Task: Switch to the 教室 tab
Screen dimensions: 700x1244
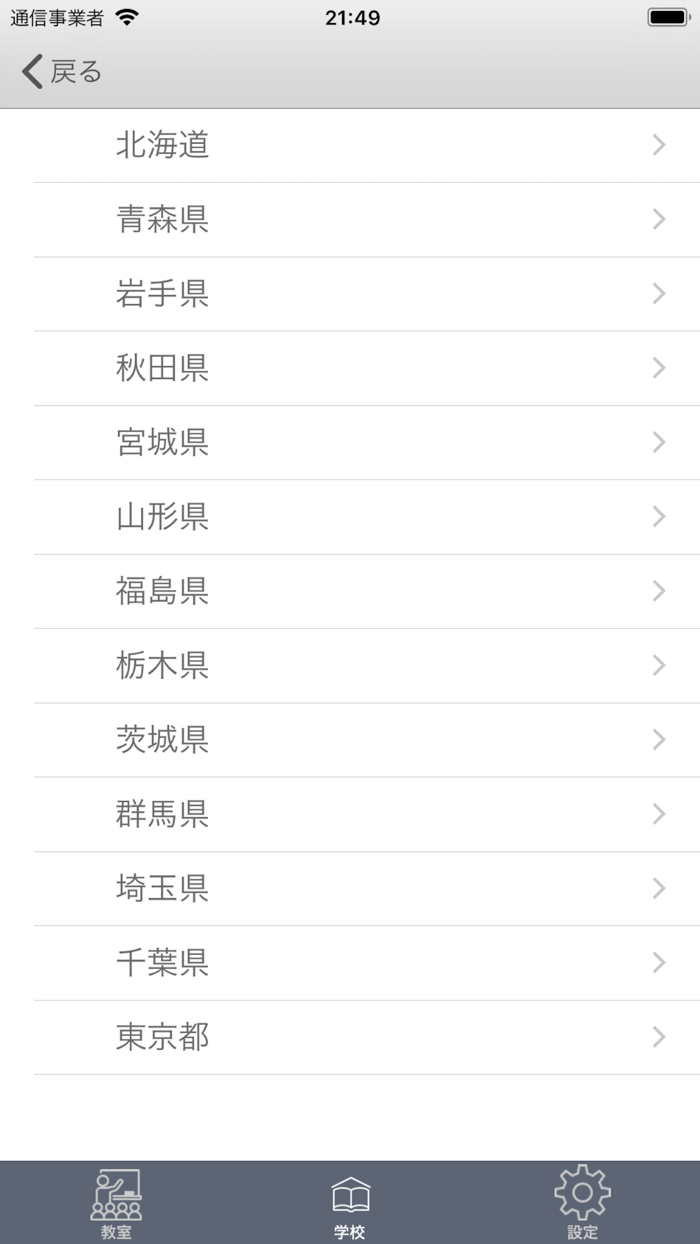Action: [116, 1203]
